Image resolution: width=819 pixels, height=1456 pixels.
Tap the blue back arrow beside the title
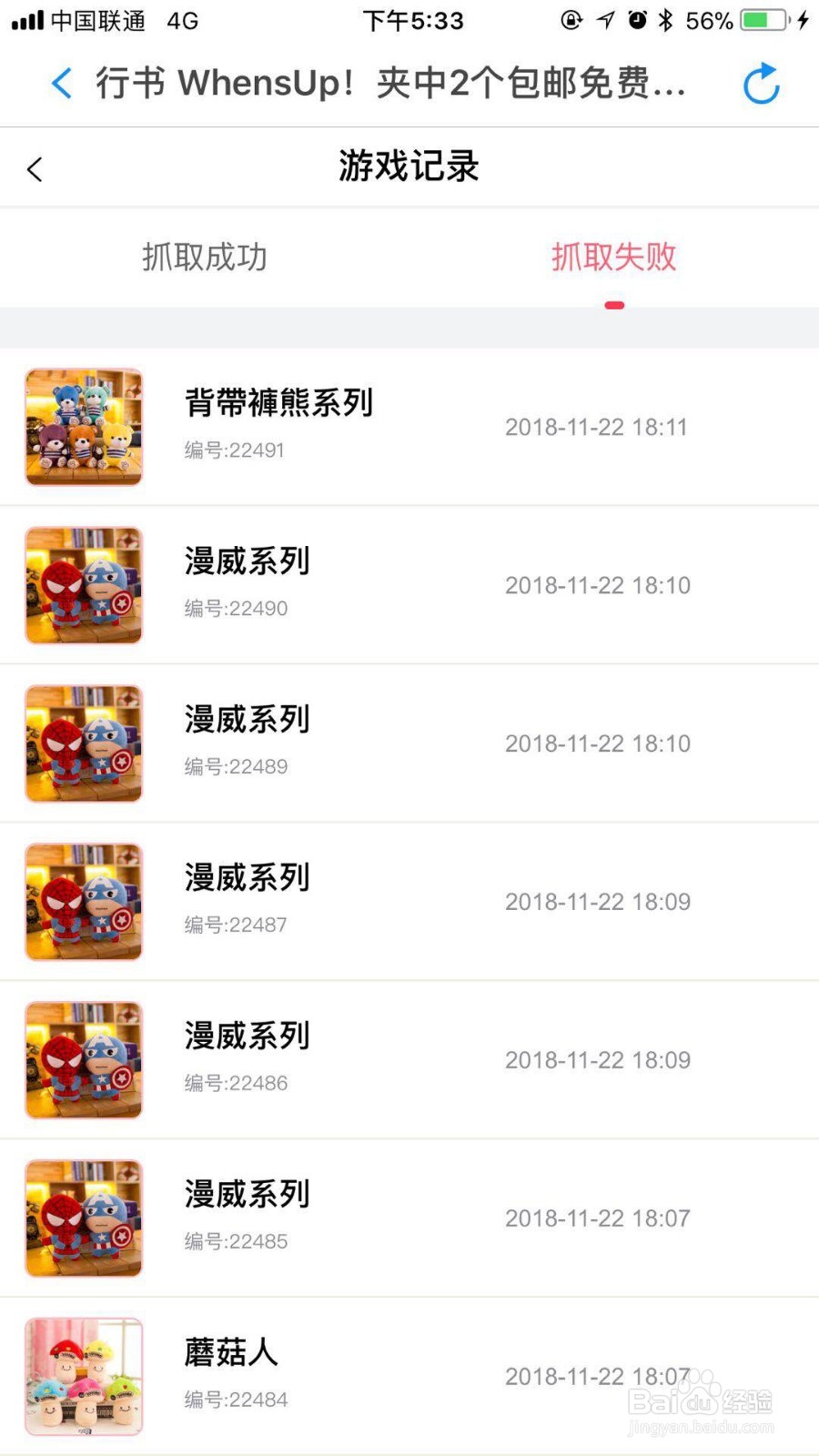coord(61,84)
